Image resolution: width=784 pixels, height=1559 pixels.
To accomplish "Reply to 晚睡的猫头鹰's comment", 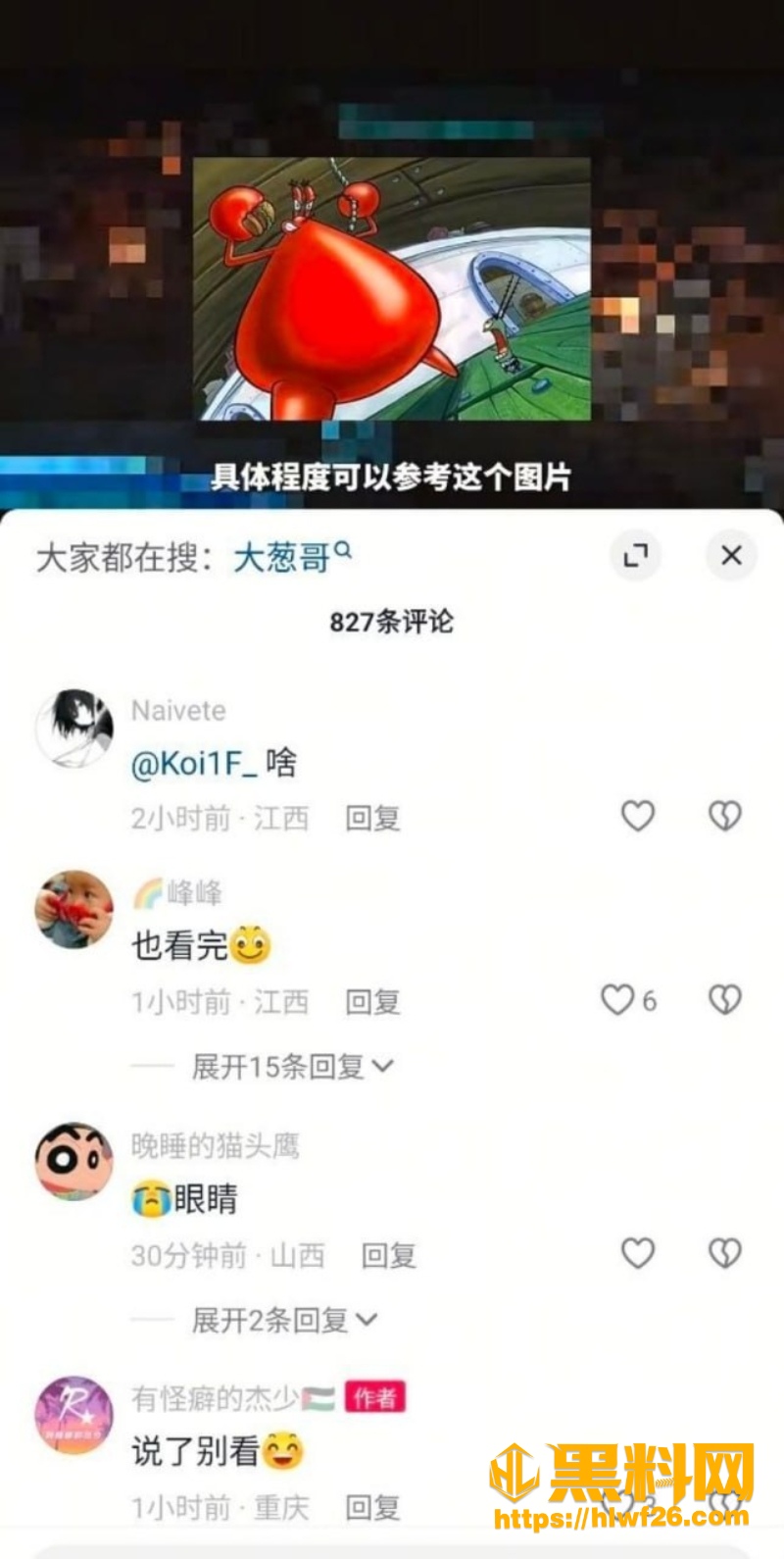I will 389,1255.
